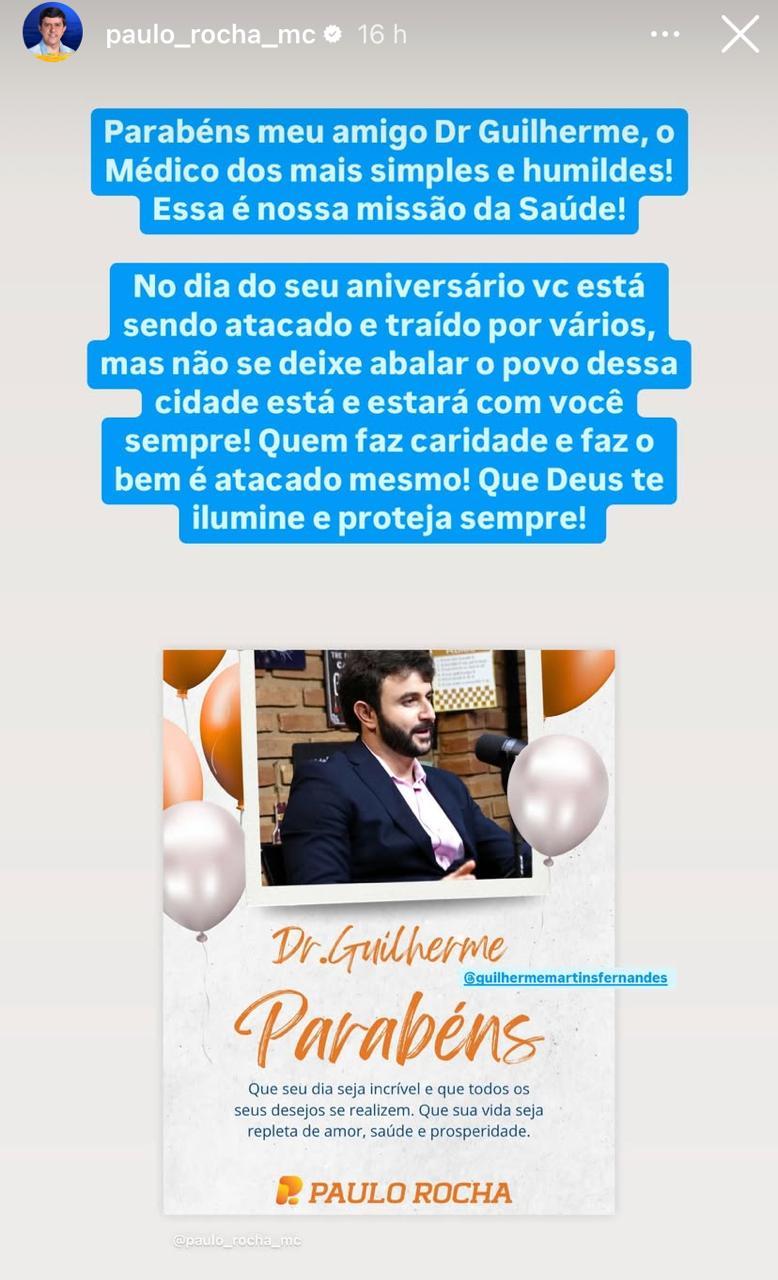
Task: Close the story viewer
Action: [x=740, y=34]
